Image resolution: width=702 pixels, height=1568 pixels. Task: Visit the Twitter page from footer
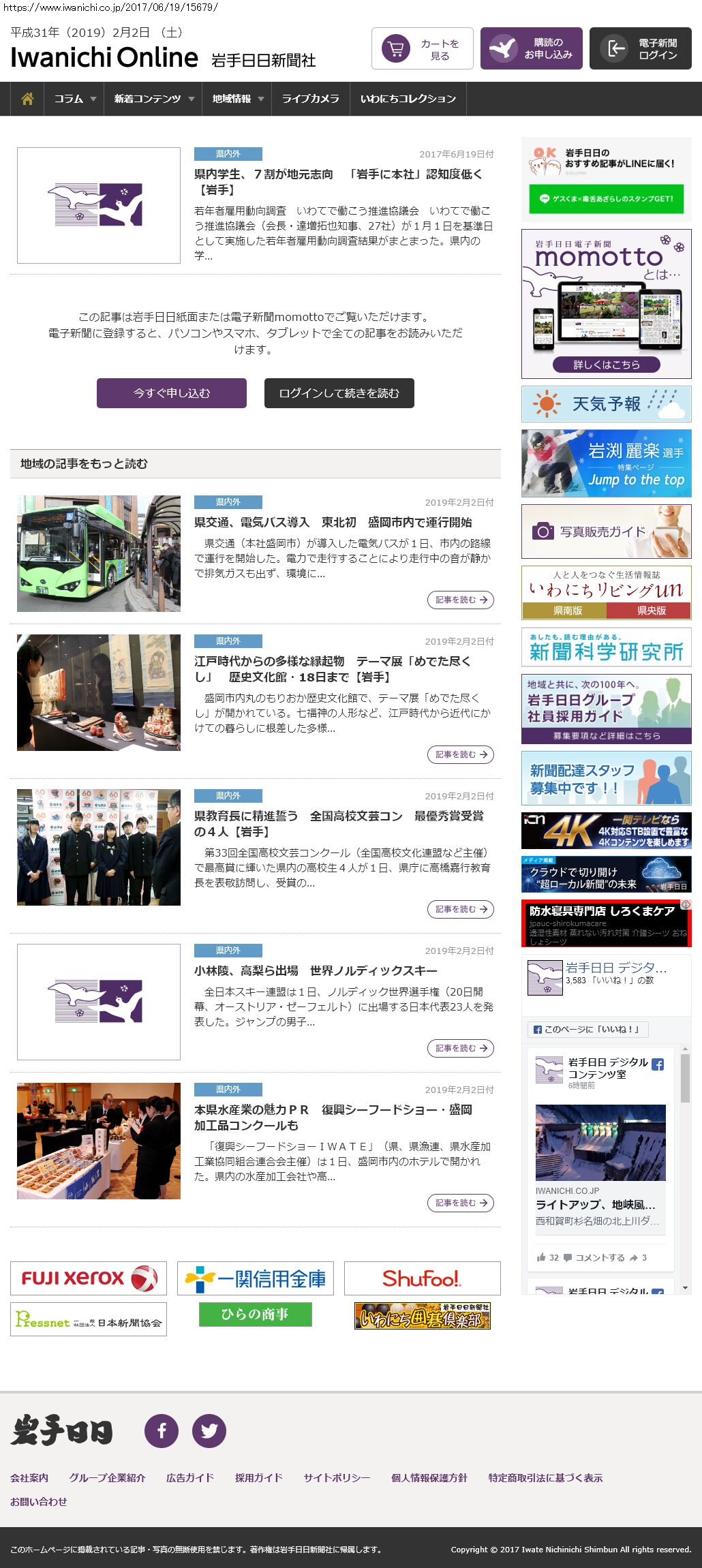click(x=209, y=1430)
